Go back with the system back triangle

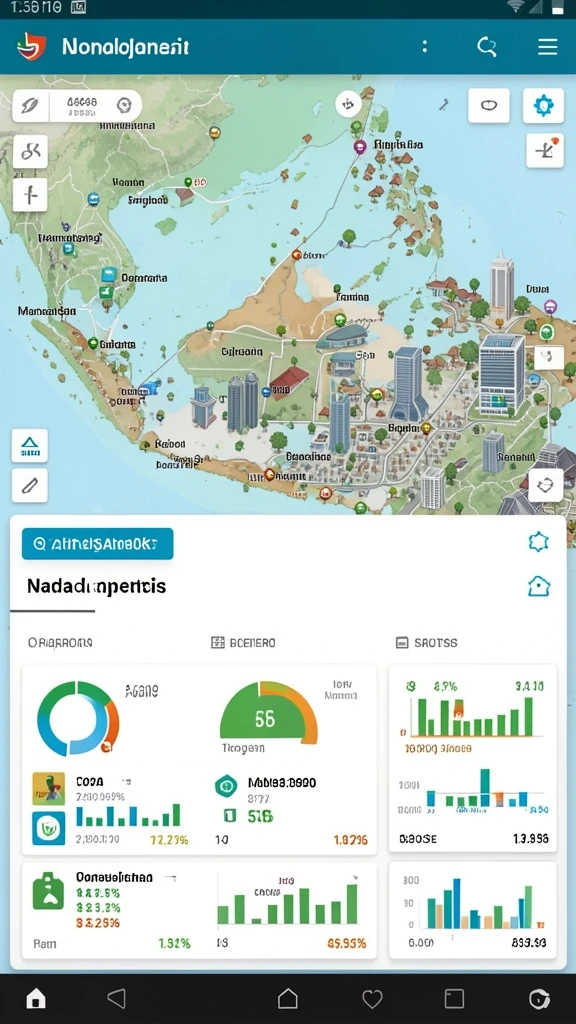(x=116, y=998)
